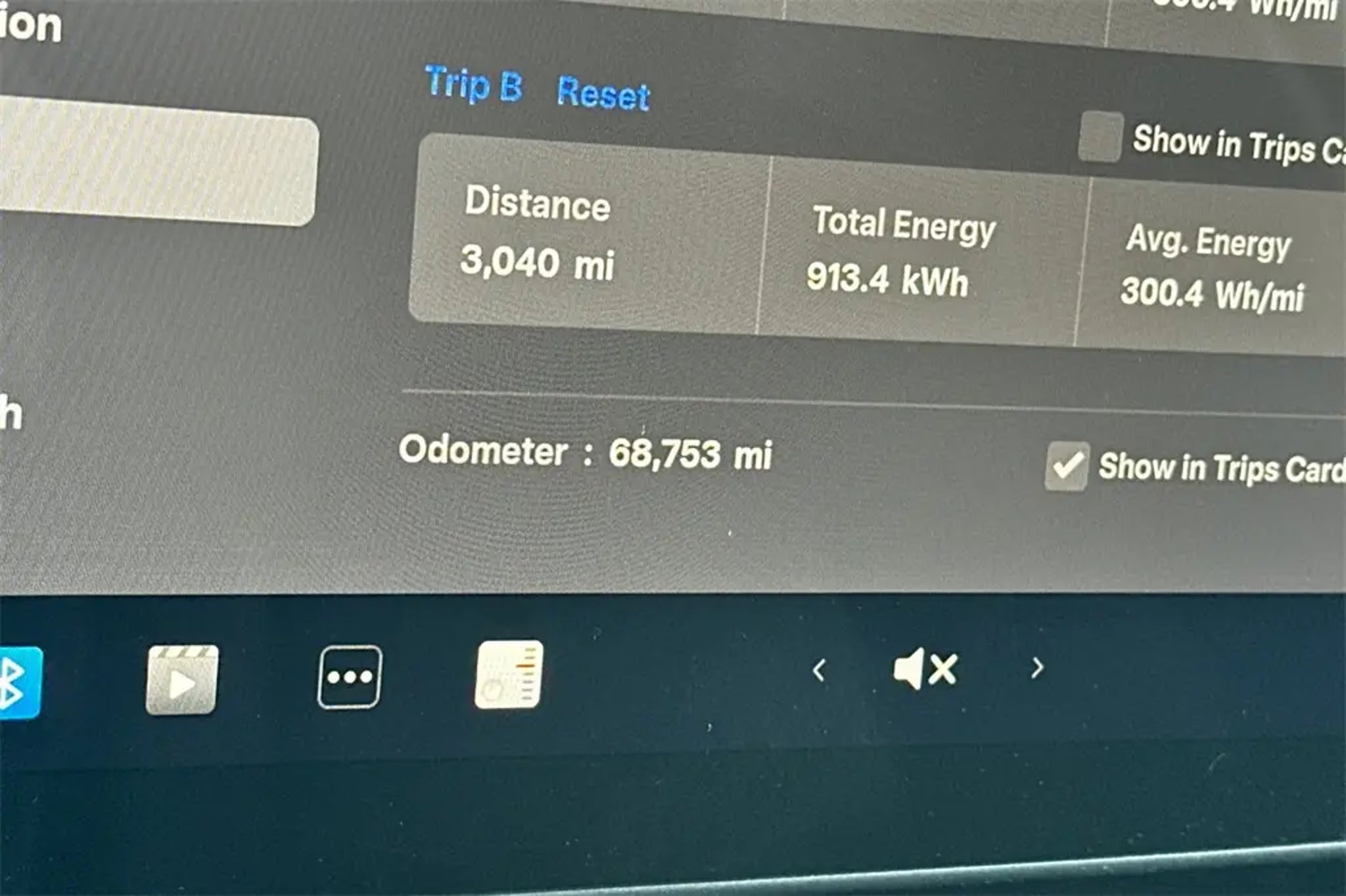Open the Bluetooth app
Image resolution: width=1346 pixels, height=896 pixels.
pos(18,683)
